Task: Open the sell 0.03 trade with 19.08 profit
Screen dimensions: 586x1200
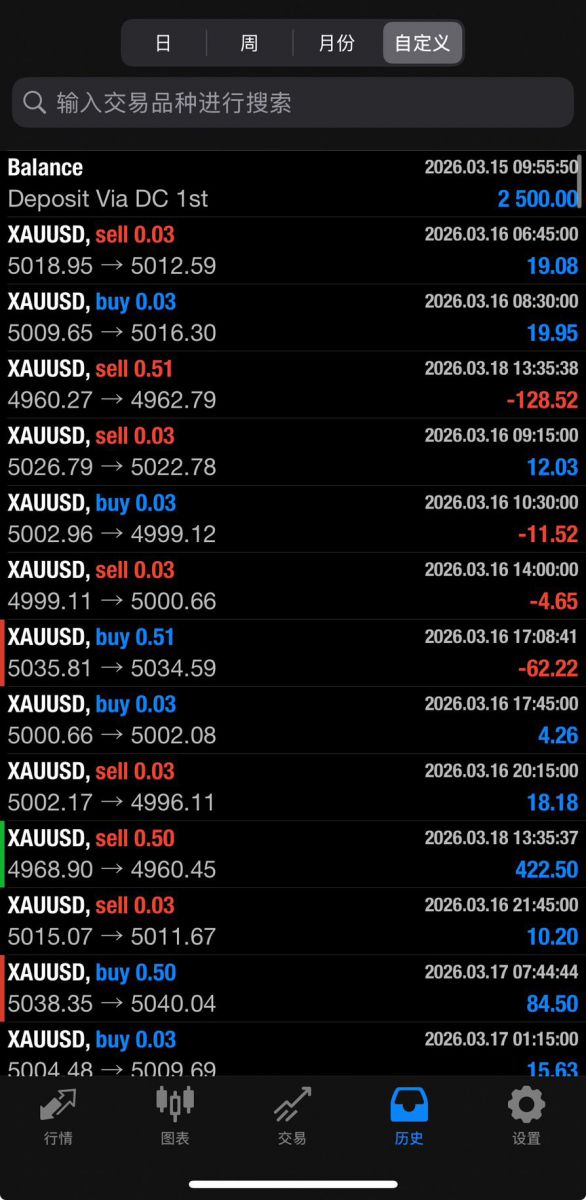Action: point(293,251)
